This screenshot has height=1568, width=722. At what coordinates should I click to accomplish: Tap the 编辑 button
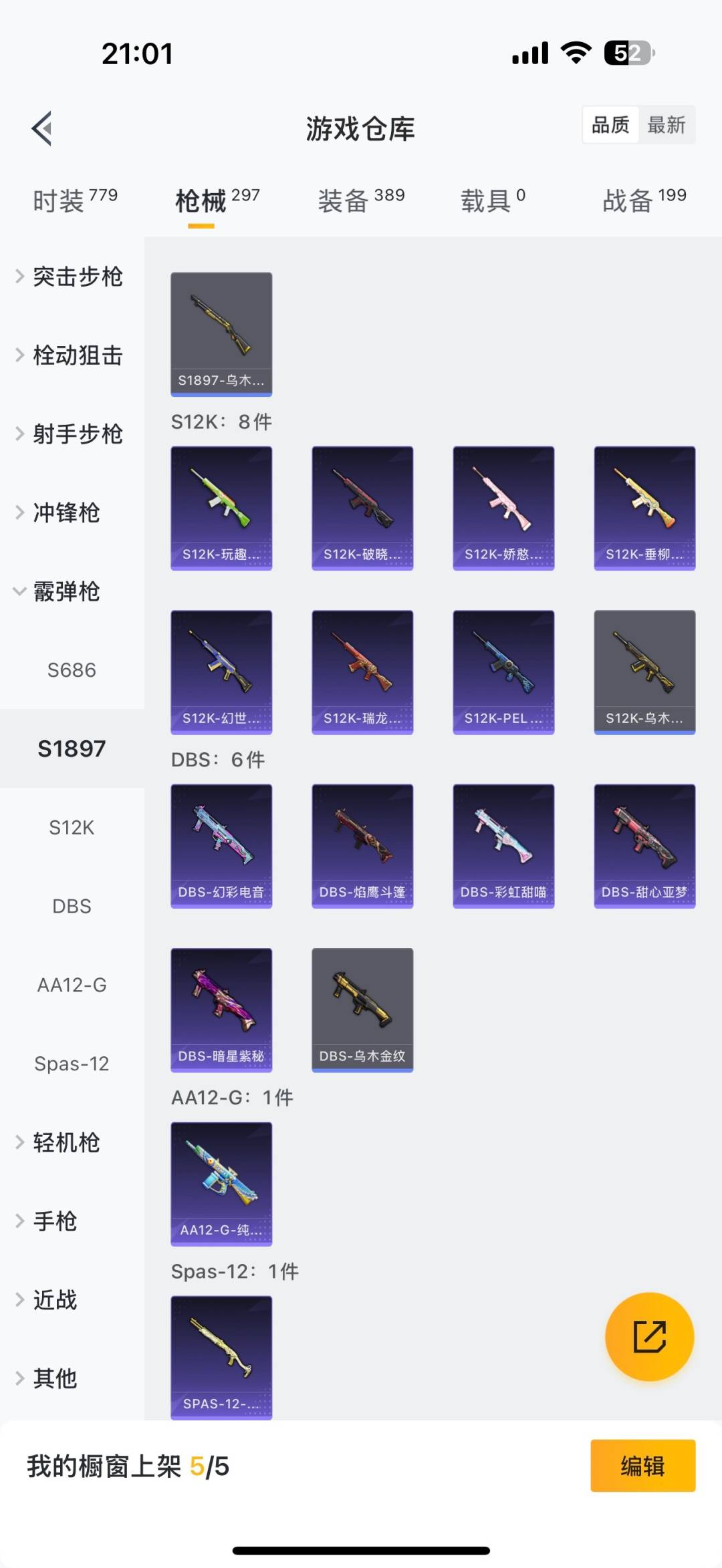642,1466
